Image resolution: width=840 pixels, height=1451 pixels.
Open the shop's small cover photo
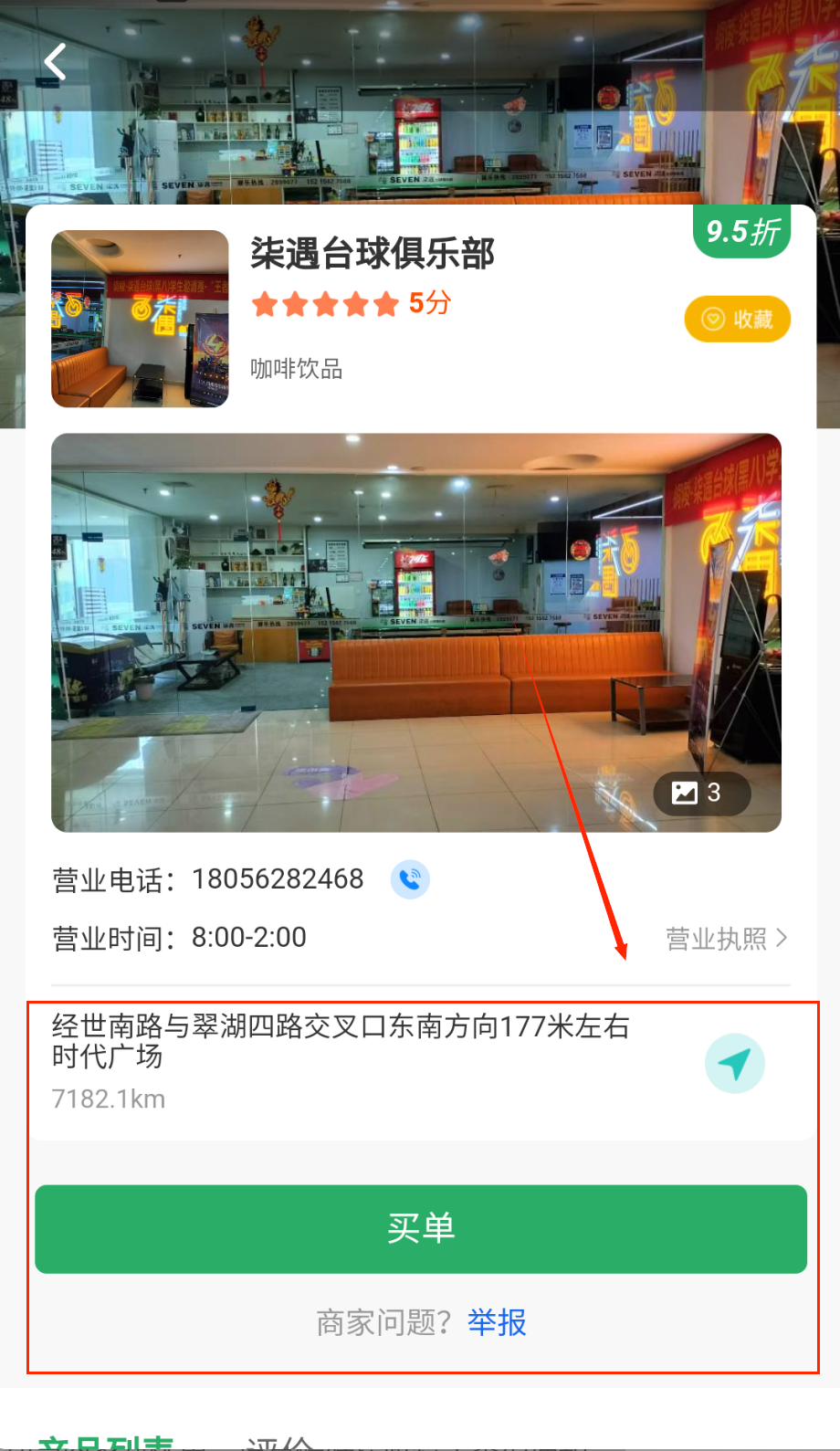tap(140, 319)
